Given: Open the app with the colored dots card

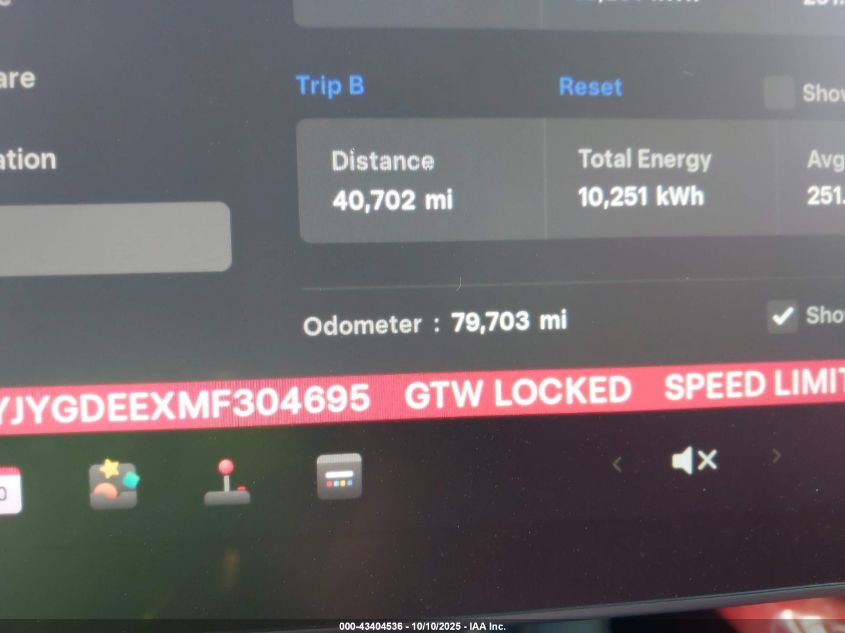Looking at the screenshot, I should (339, 476).
